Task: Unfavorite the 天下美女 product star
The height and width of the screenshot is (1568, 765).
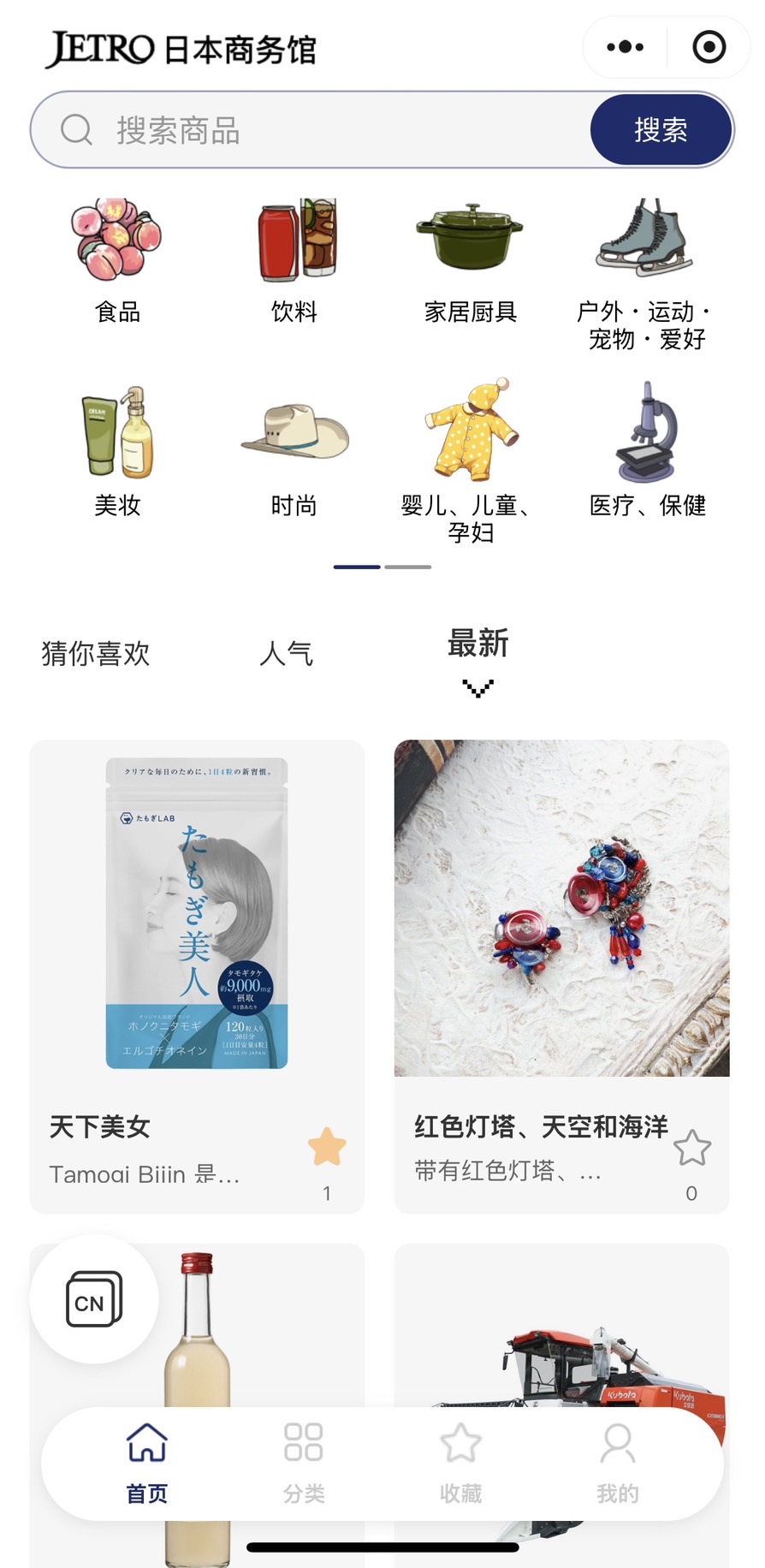Action: click(327, 1148)
